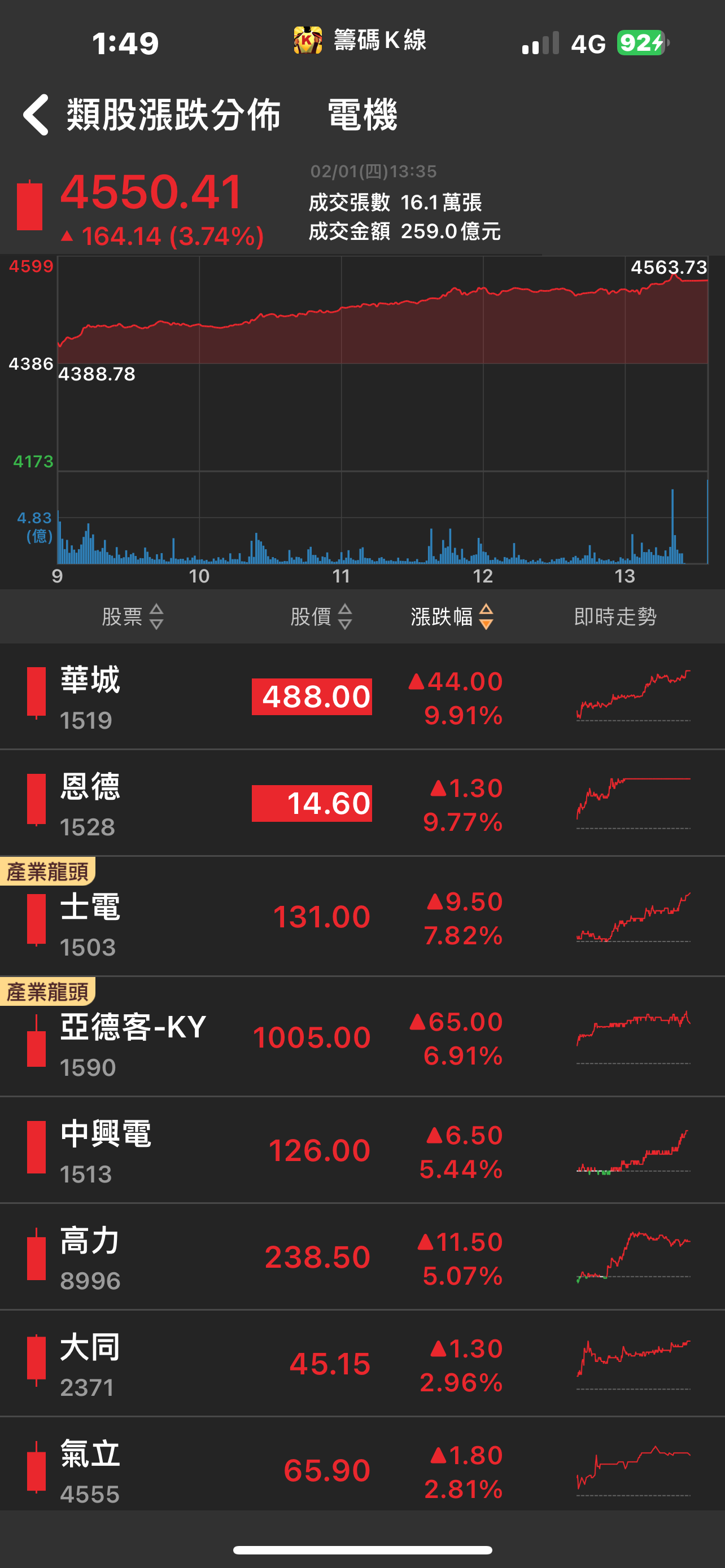725x1568 pixels.
Task: Open the 恩德 1528 stock row
Action: (362, 803)
